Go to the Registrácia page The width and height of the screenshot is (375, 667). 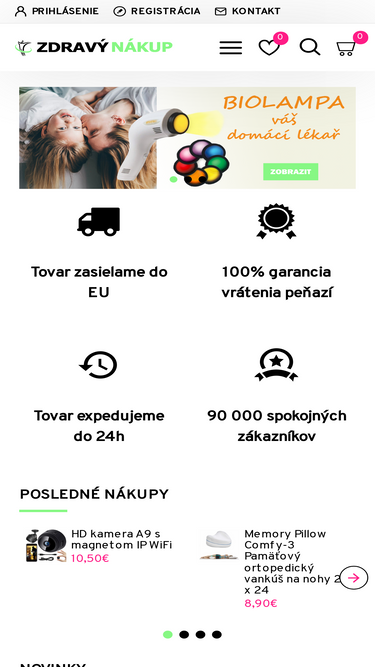pyautogui.click(x=156, y=11)
